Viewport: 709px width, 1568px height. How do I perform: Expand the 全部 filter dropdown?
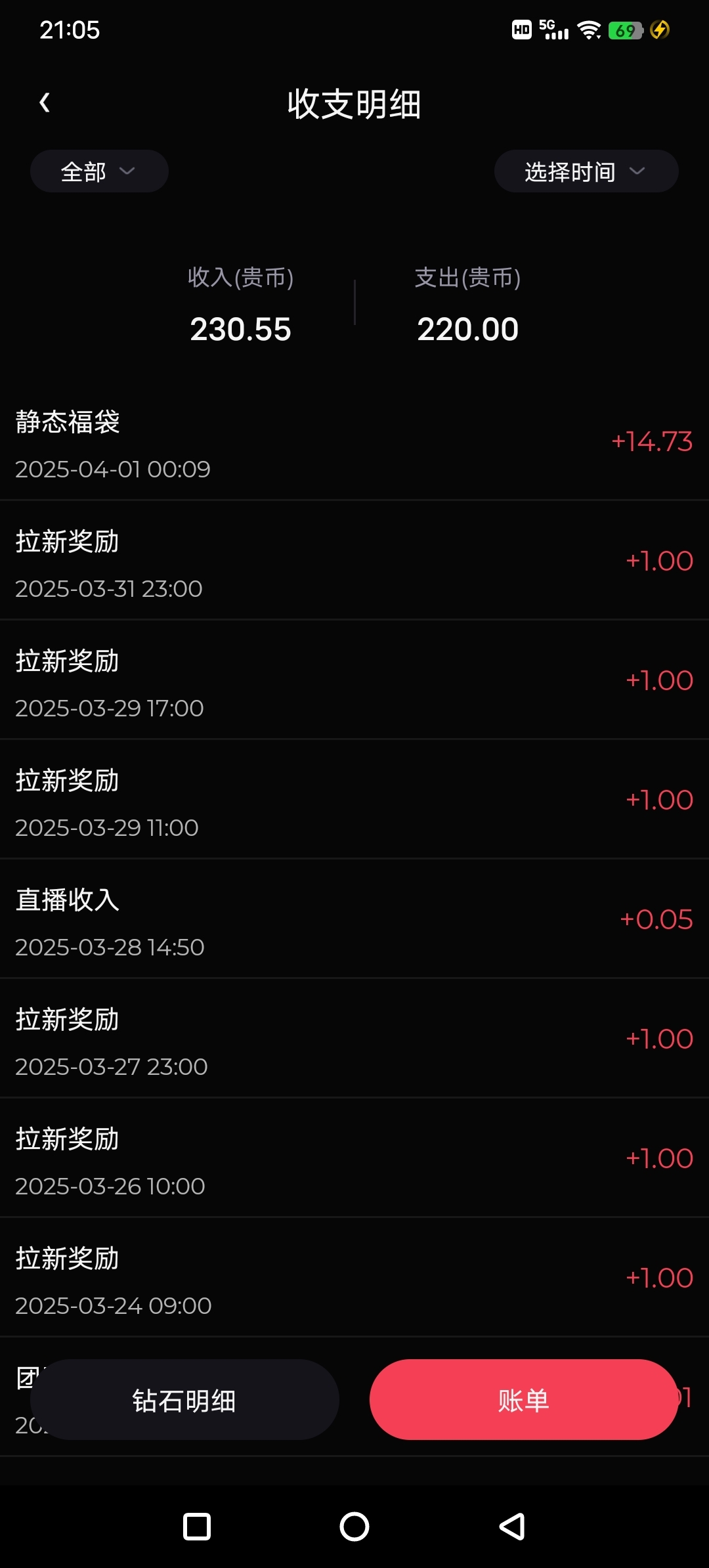point(98,171)
